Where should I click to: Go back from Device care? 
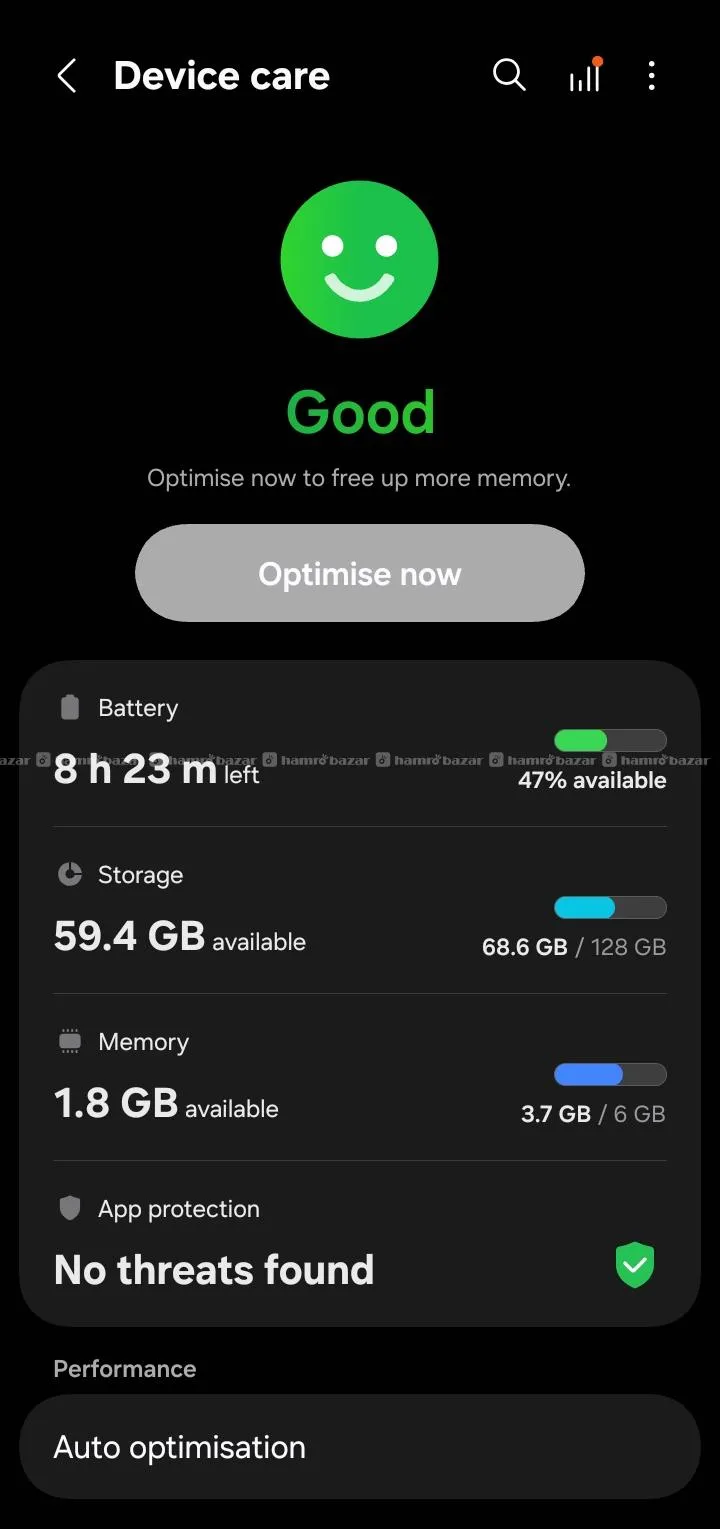(67, 76)
